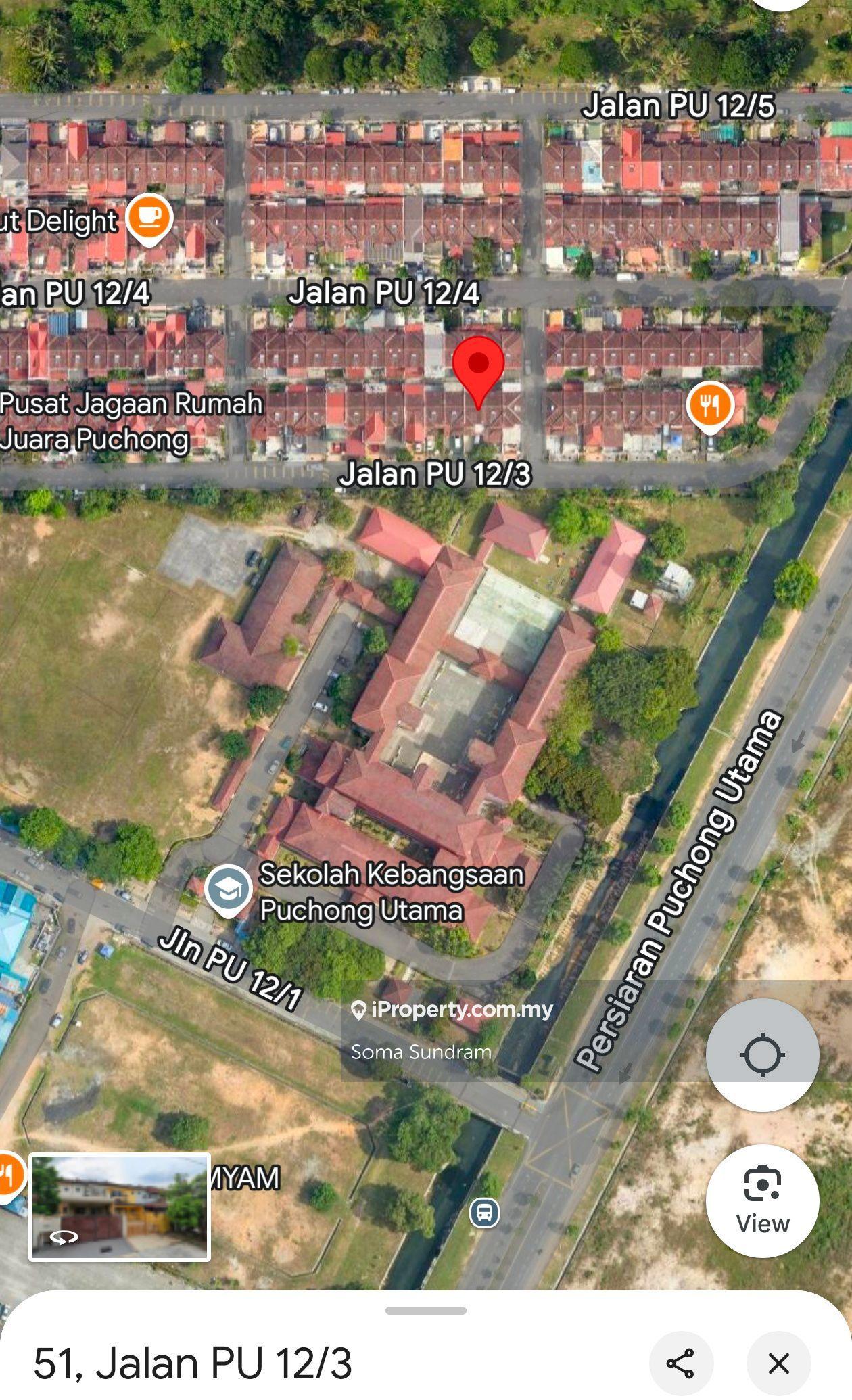852x1400 pixels.
Task: Close the 51, Jalan PU 12/3 panel
Action: click(778, 1363)
